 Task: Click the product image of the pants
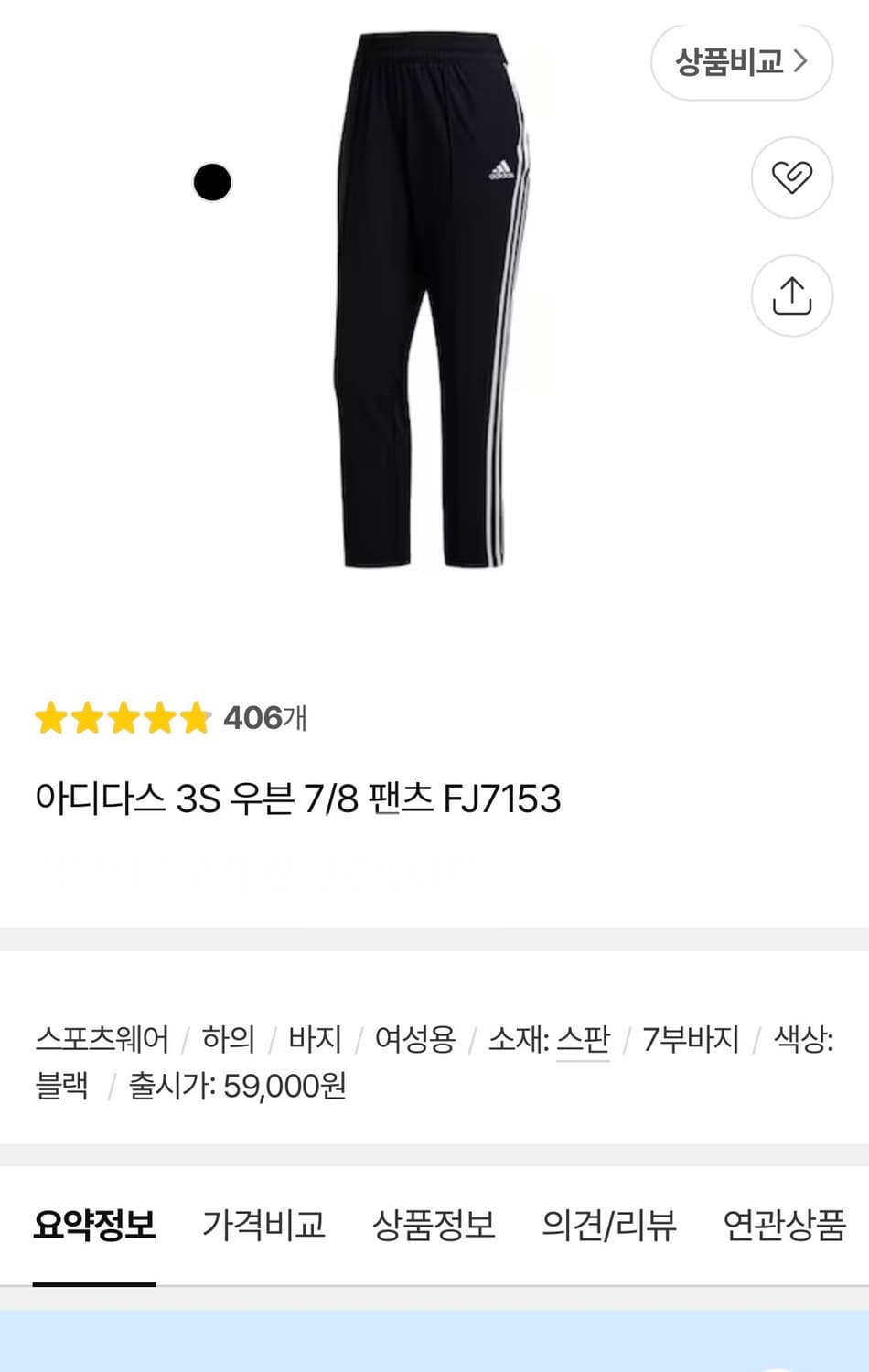(x=434, y=302)
